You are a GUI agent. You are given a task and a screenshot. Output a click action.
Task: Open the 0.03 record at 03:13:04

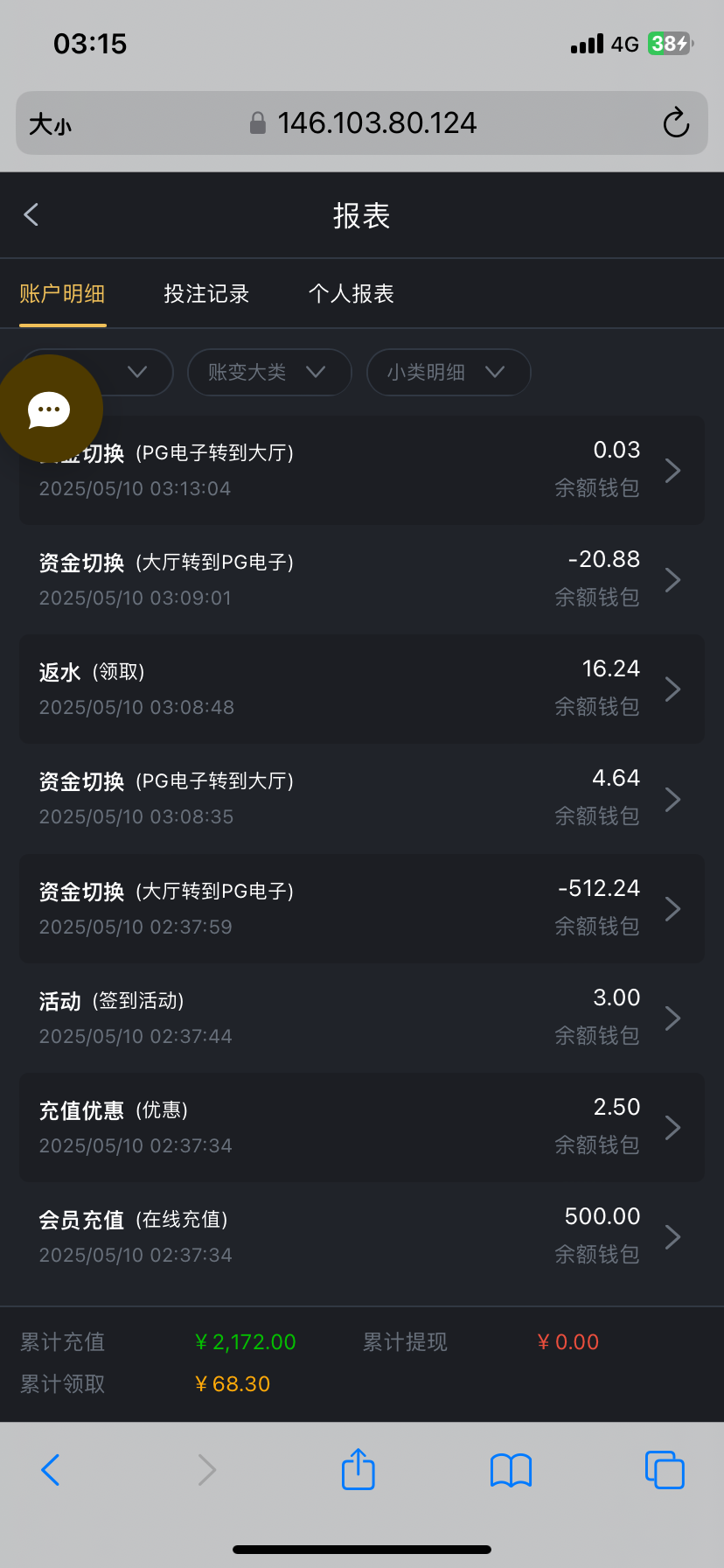[x=362, y=470]
